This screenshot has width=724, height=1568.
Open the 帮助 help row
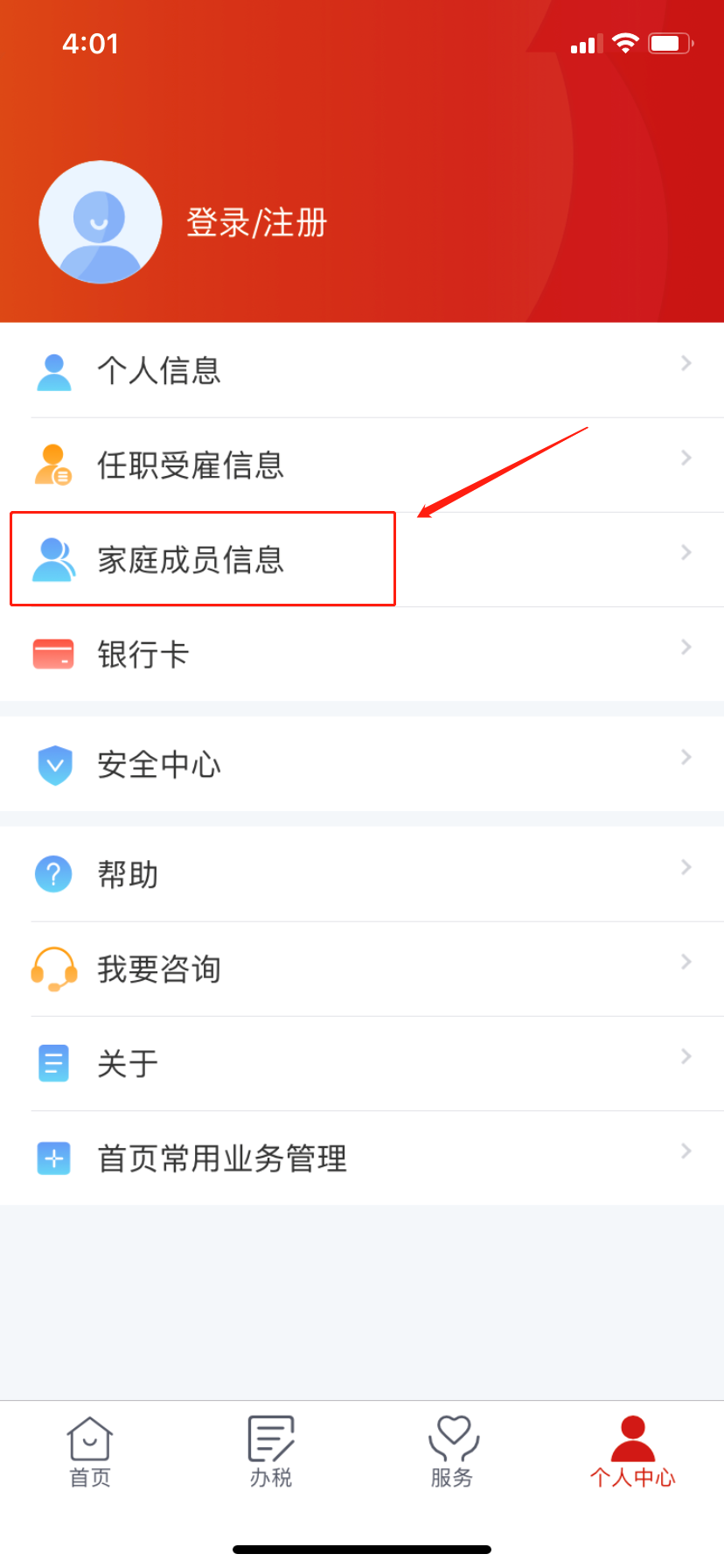click(x=362, y=874)
